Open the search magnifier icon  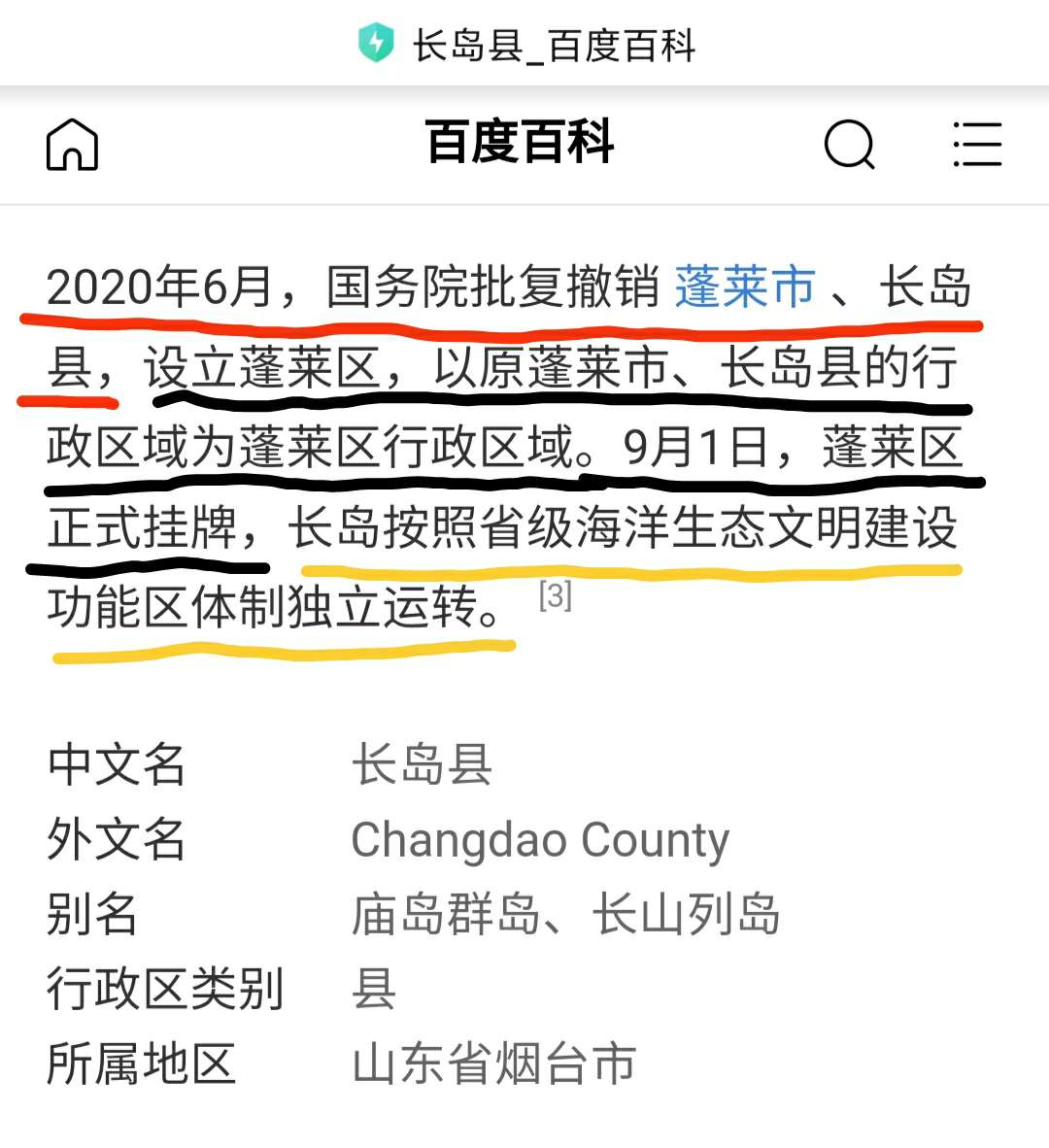849,145
